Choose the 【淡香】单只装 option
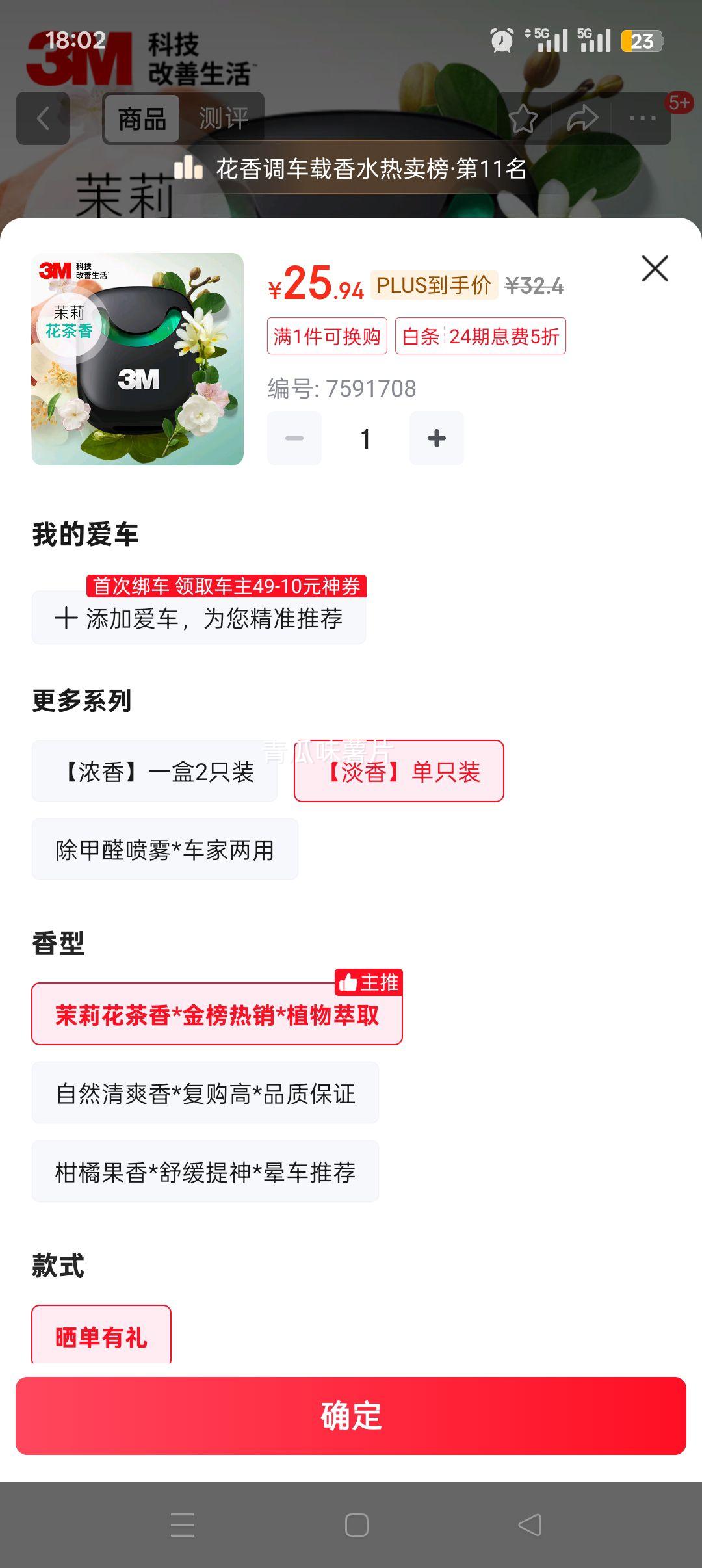Viewport: 702px width, 1568px height. coord(398,772)
